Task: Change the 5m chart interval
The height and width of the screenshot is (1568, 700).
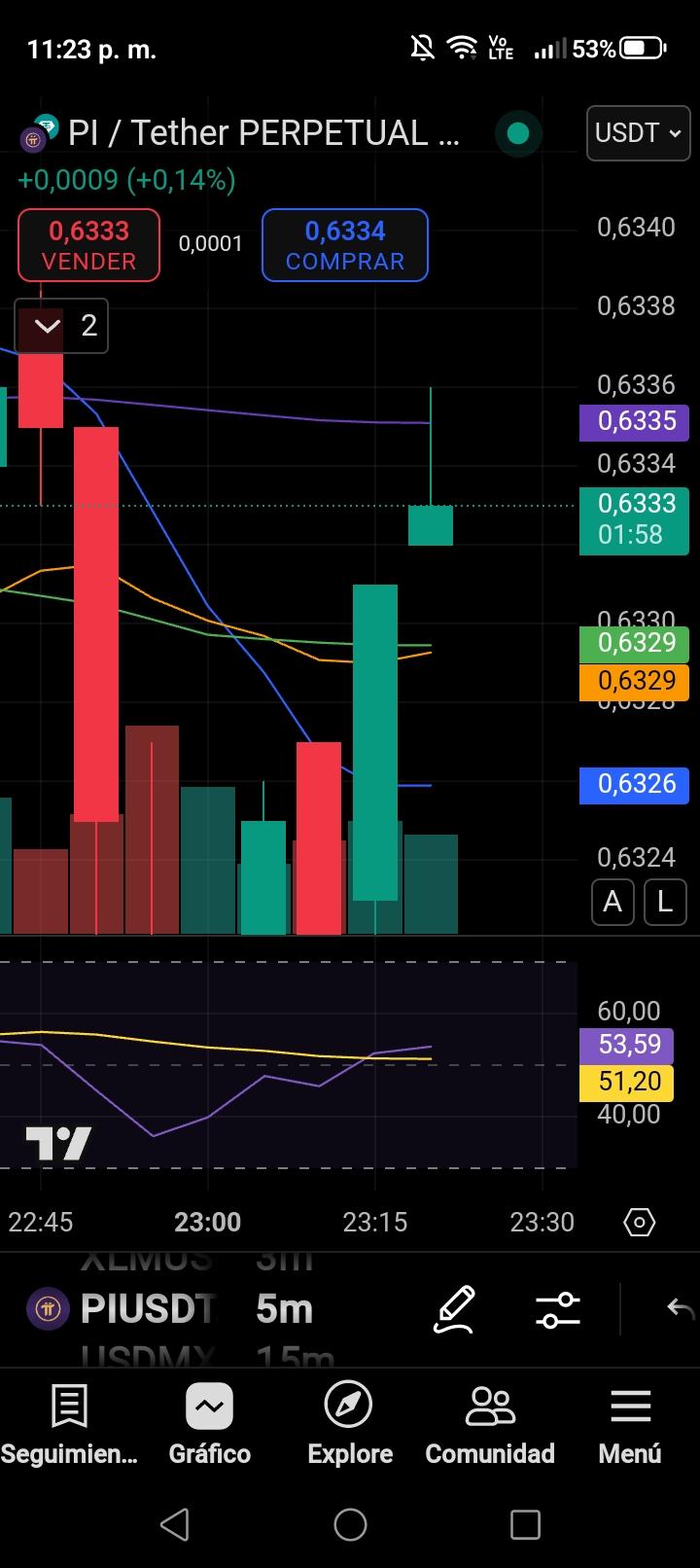Action: point(284,1309)
